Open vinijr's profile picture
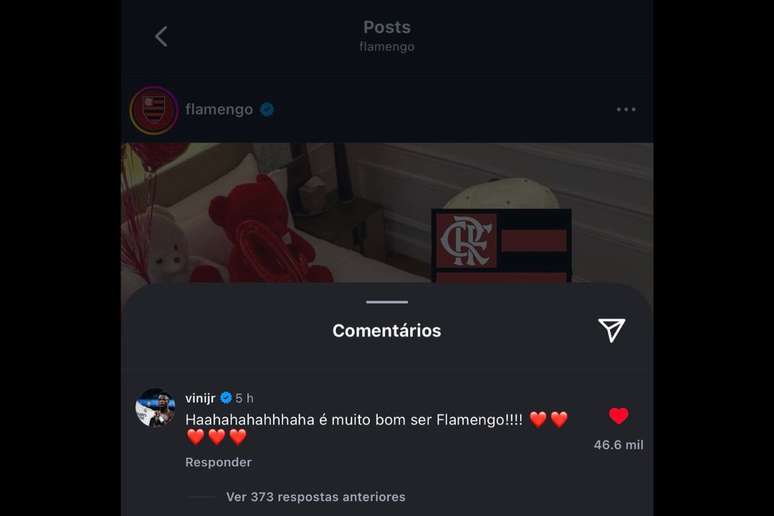774x516 pixels. point(155,408)
